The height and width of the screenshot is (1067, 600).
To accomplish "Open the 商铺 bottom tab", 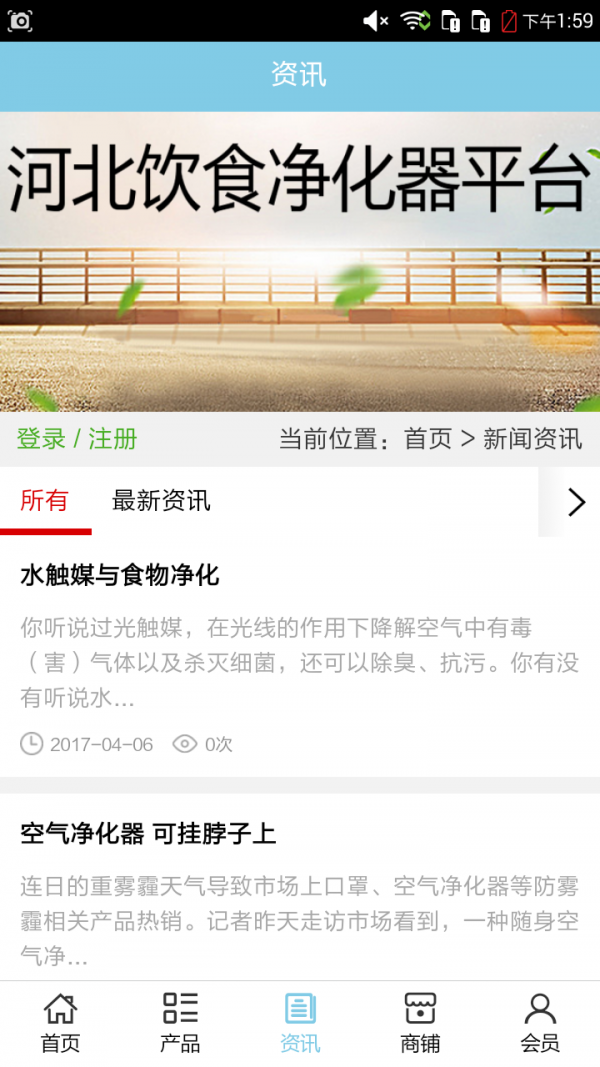I will [420, 1023].
